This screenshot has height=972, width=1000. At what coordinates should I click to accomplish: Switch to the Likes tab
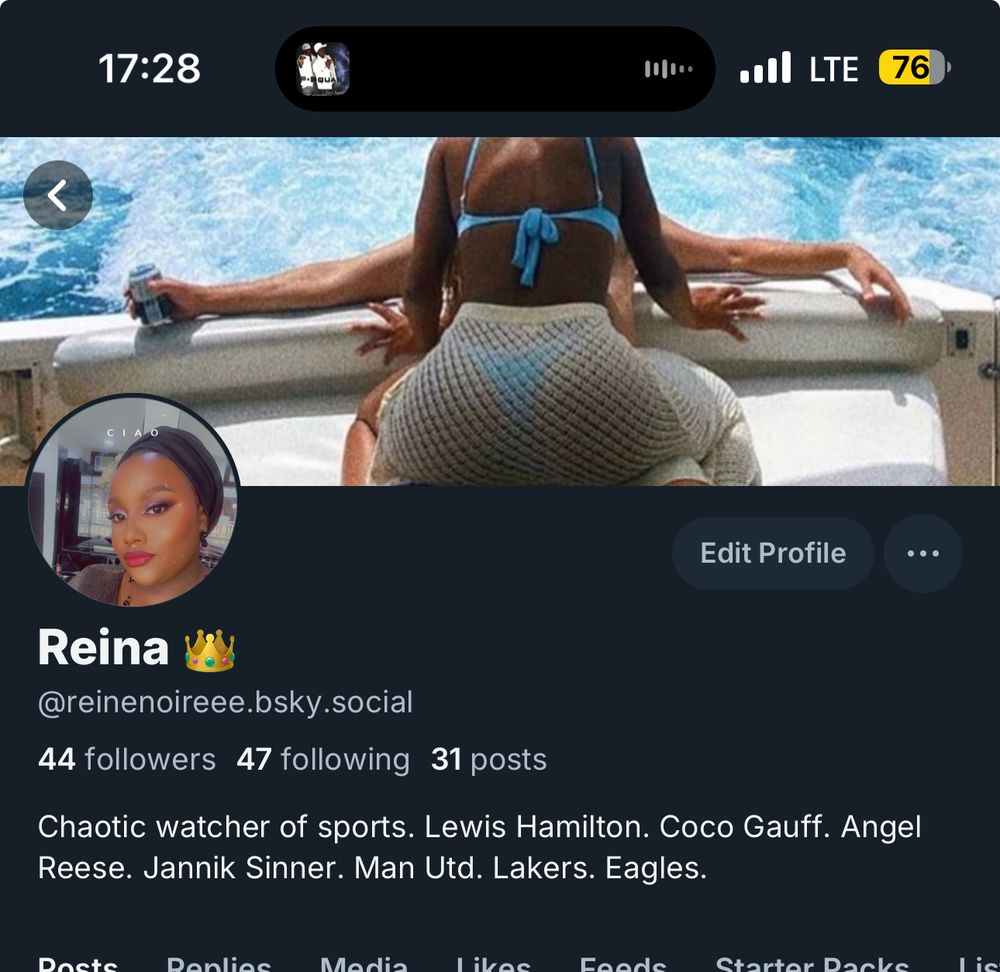point(493,962)
